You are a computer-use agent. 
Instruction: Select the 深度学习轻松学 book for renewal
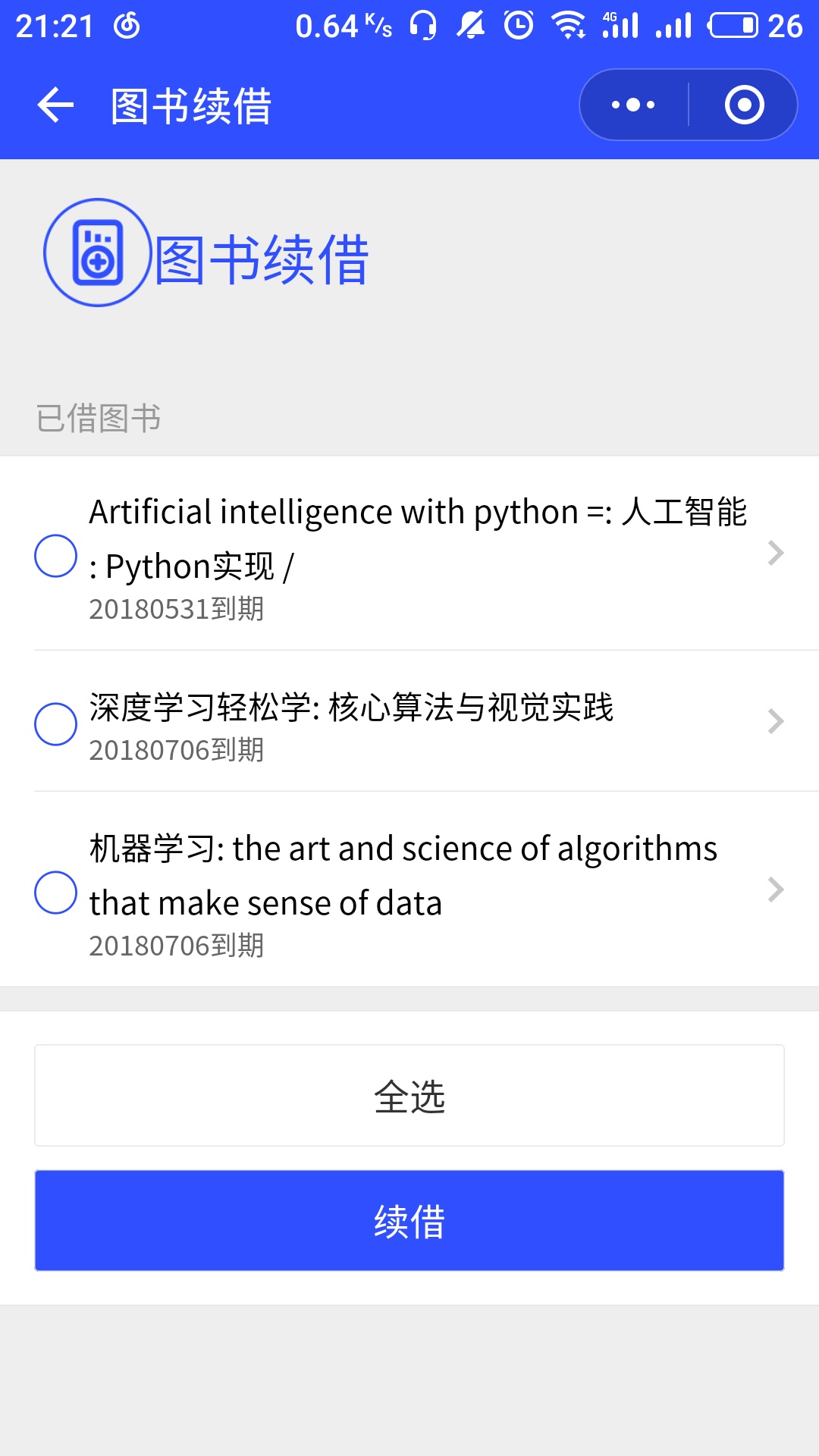(56, 723)
